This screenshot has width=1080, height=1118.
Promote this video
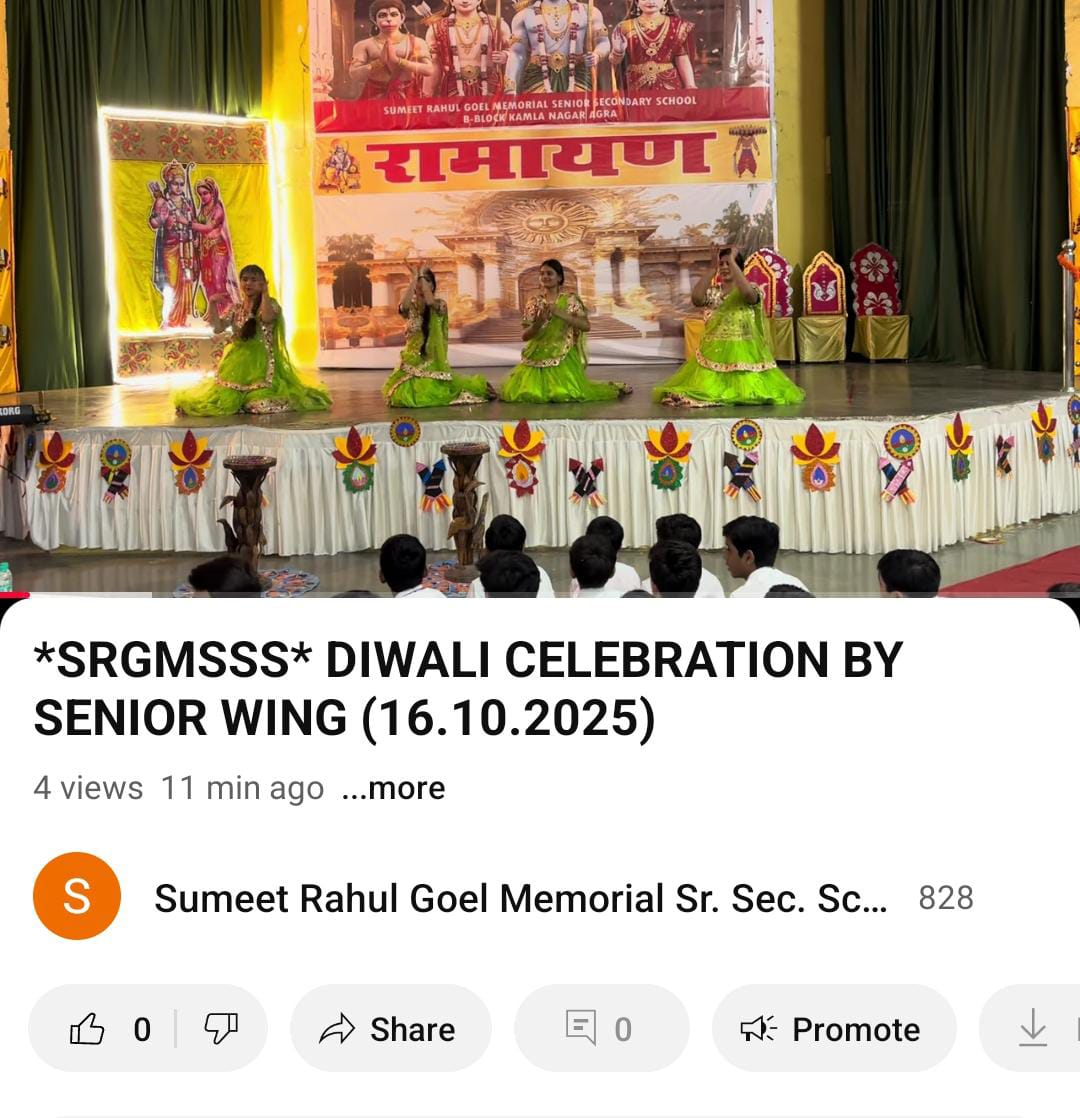click(833, 1029)
